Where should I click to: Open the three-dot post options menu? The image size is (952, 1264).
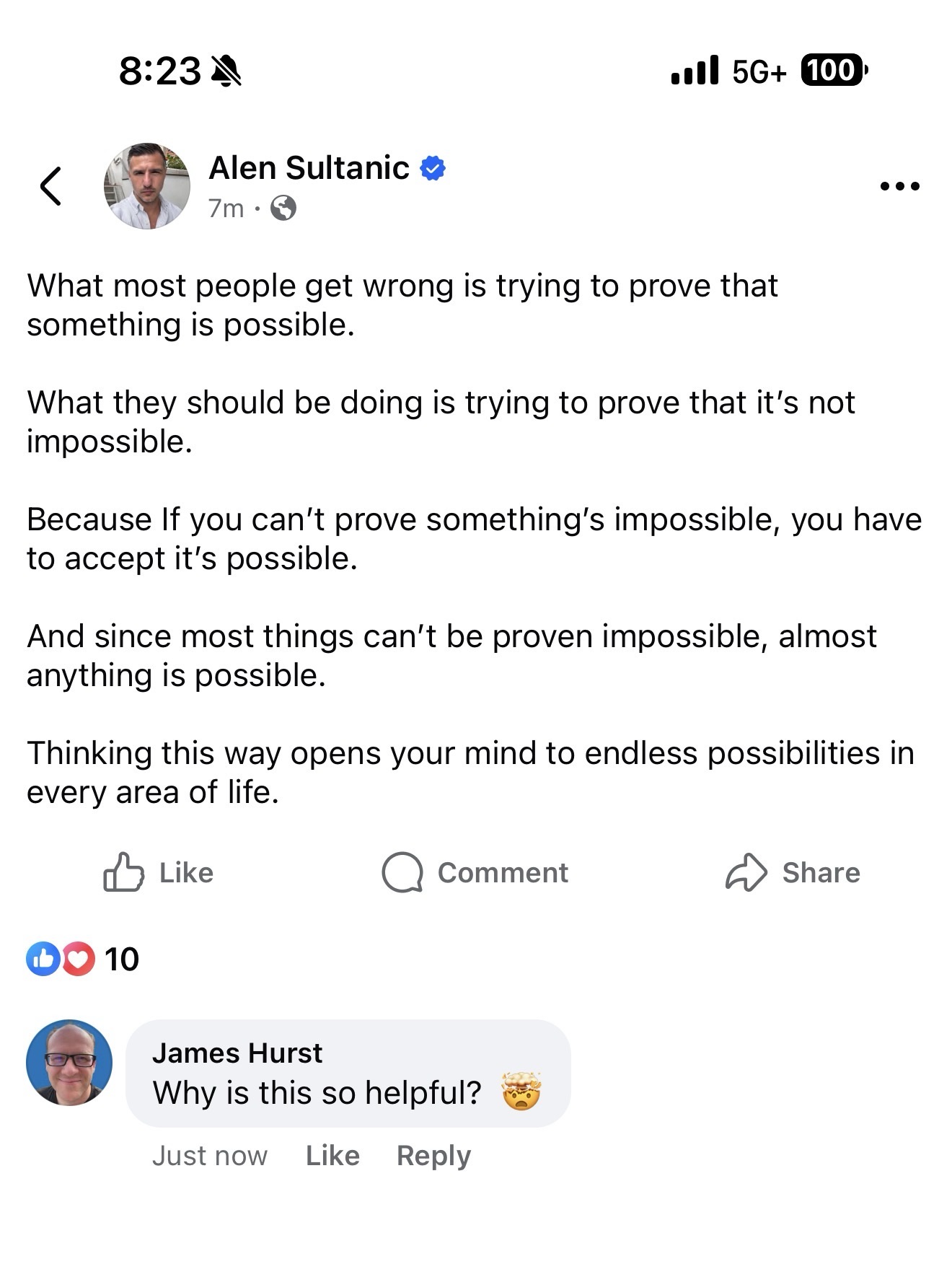899,186
